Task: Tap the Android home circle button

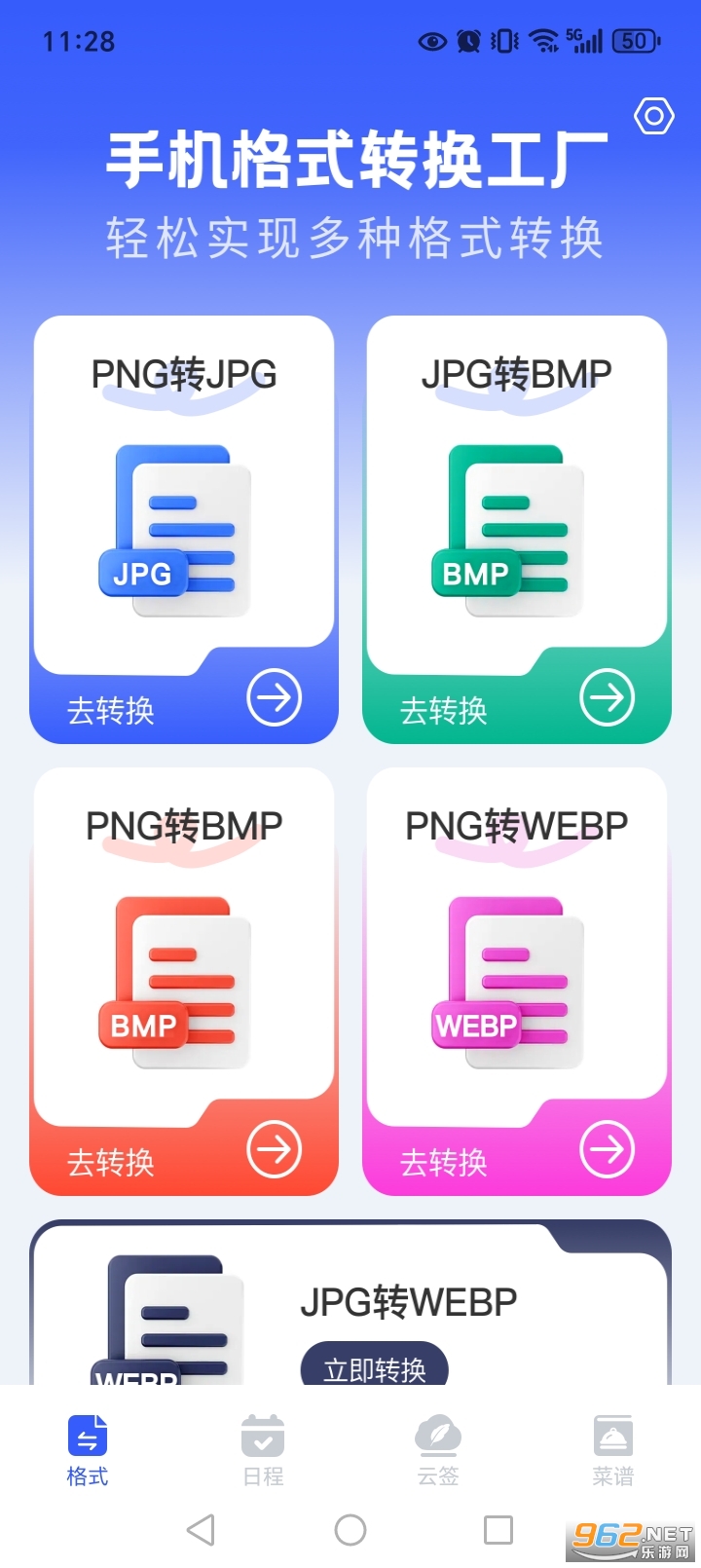Action: tap(350, 1529)
